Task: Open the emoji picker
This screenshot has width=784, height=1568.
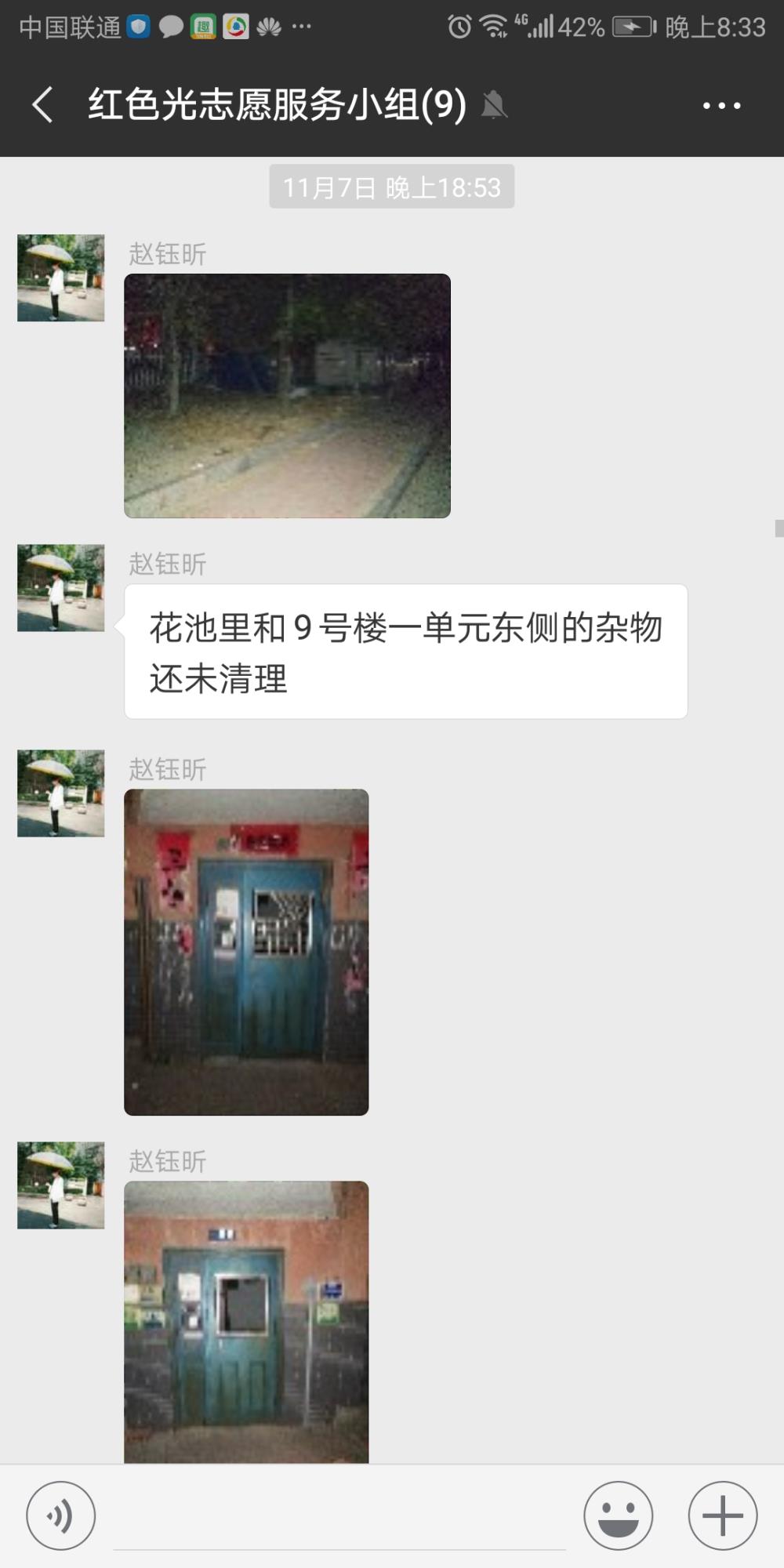Action: click(618, 1515)
